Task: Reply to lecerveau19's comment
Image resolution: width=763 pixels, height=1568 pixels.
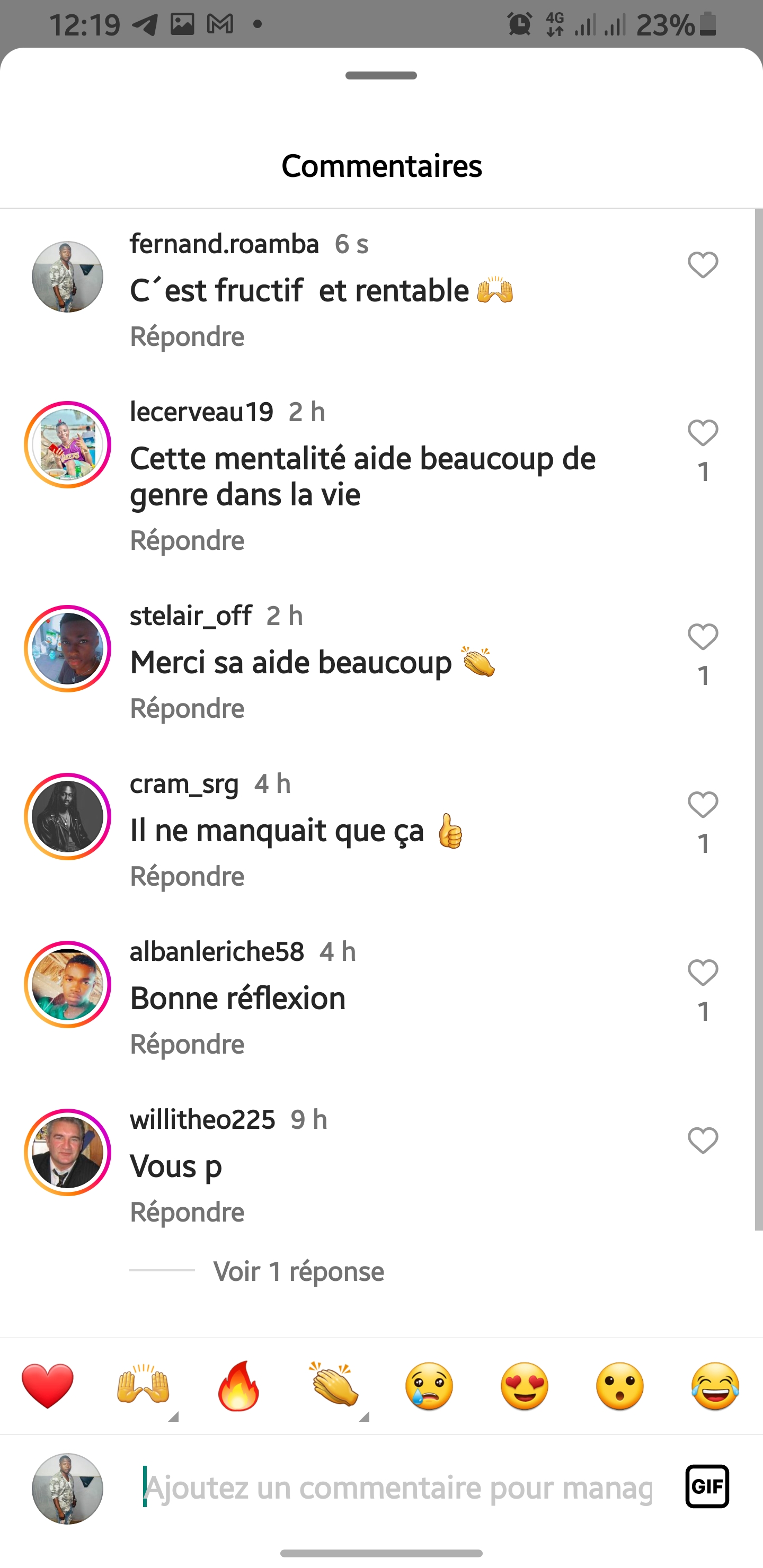Action: (187, 540)
